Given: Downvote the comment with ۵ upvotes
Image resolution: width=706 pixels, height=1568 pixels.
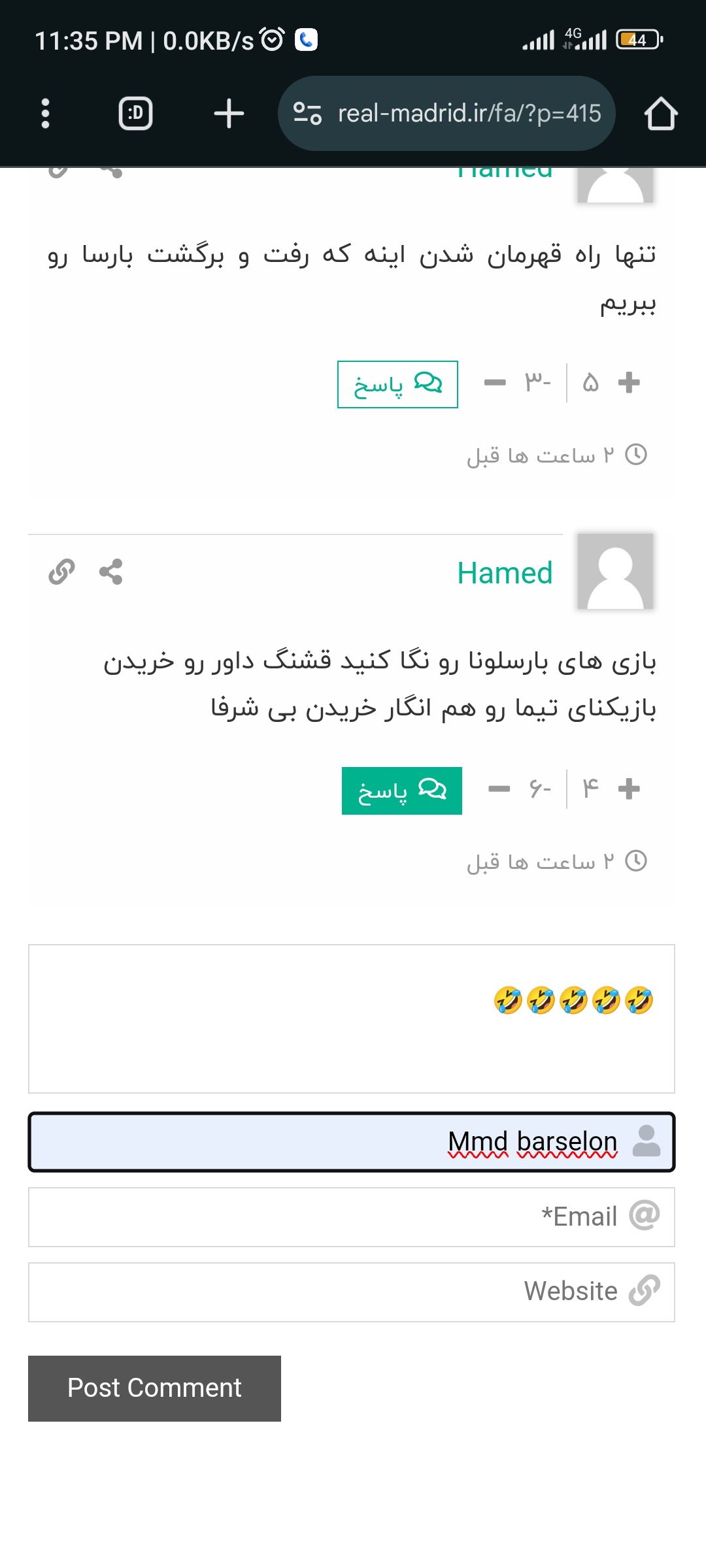Looking at the screenshot, I should click(x=495, y=382).
